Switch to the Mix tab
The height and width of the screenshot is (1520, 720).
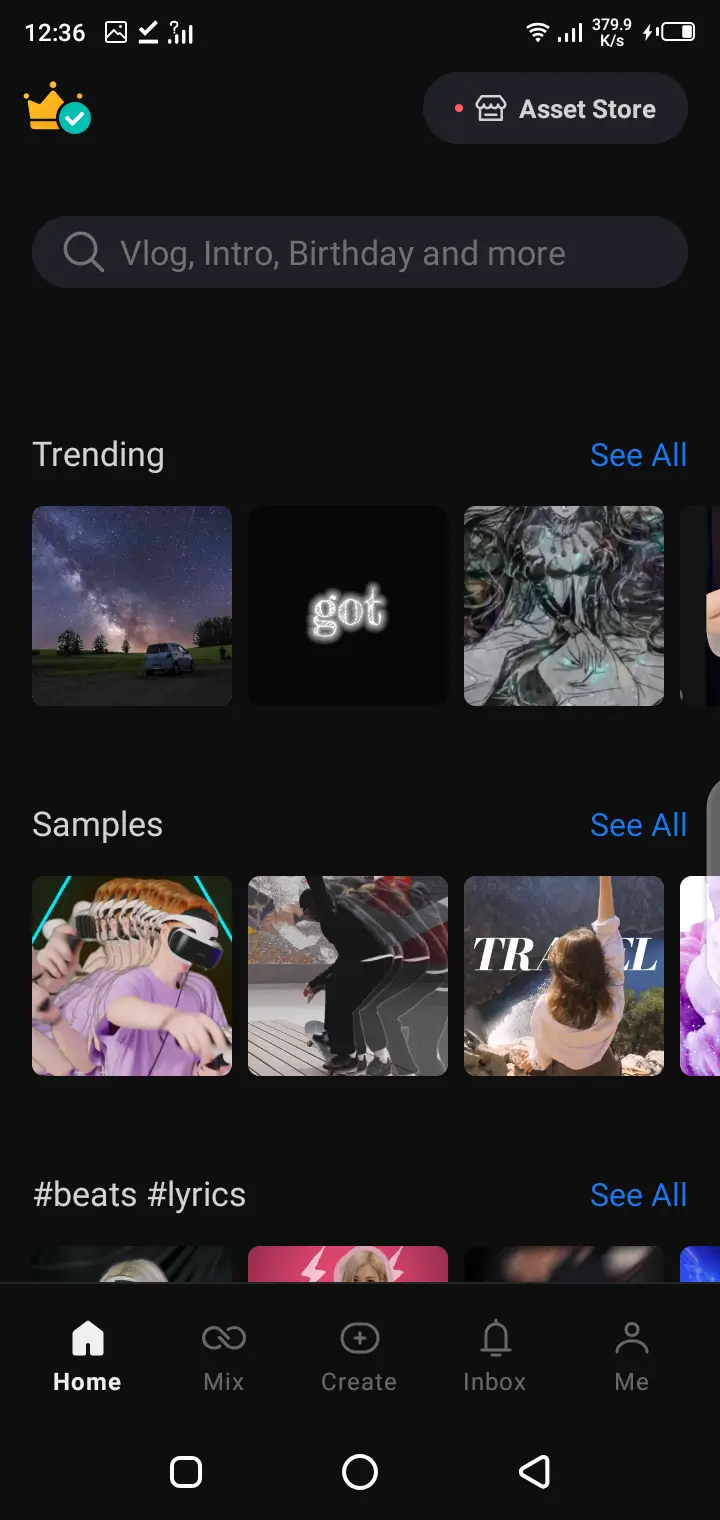click(223, 1356)
